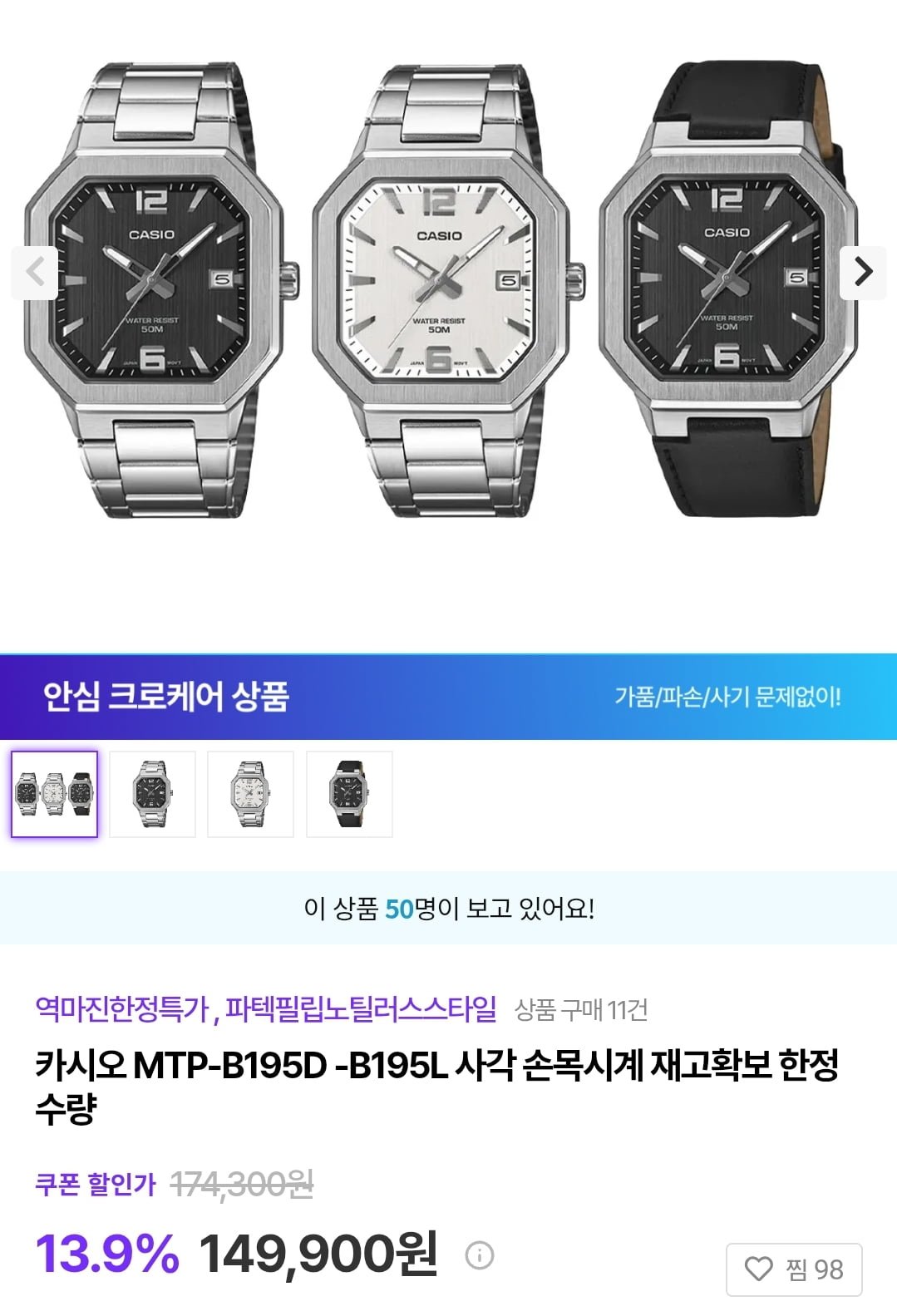View the white-dial metal band watch thumbnail
The image size is (897, 1316).
[x=250, y=794]
